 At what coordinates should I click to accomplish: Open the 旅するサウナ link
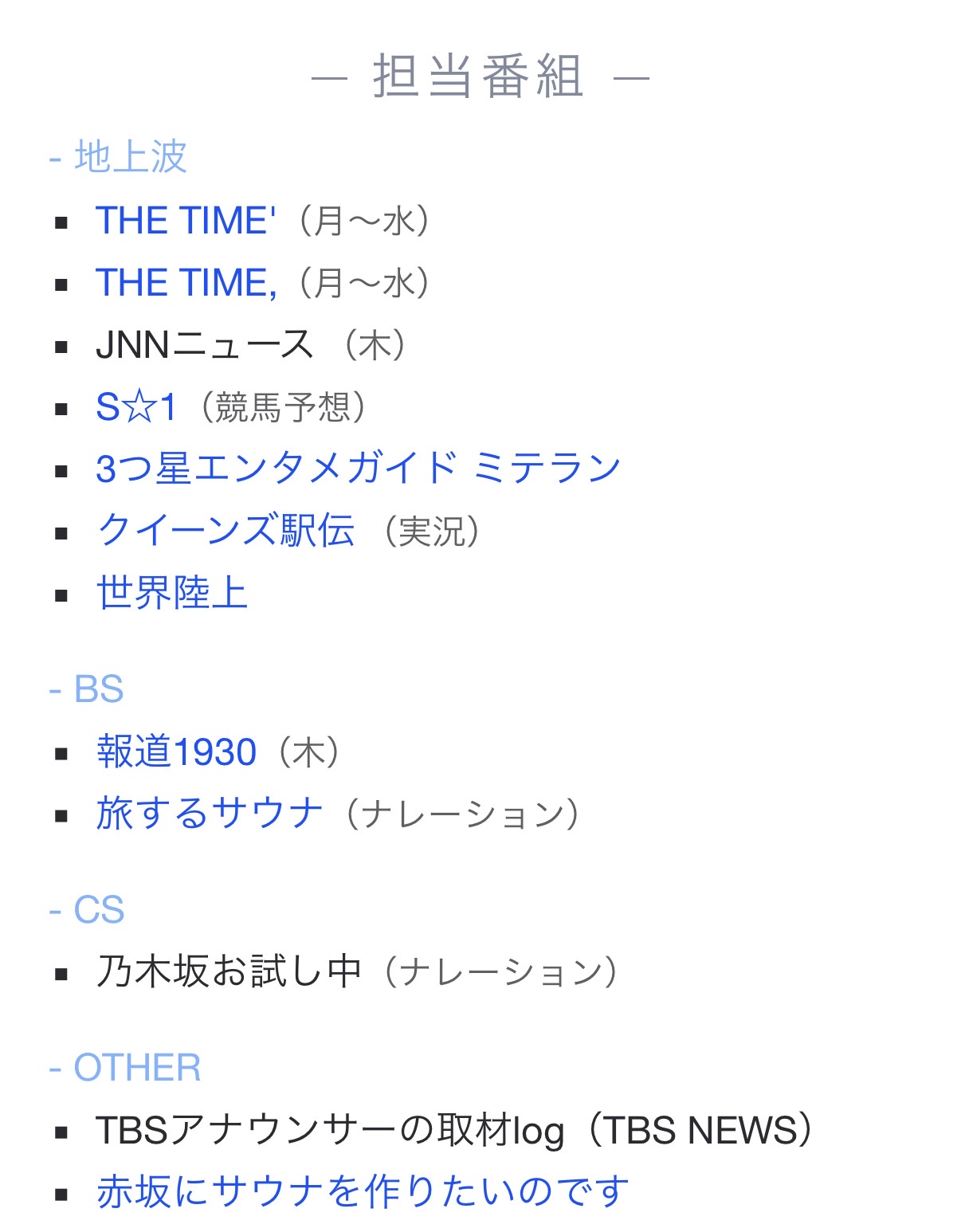210,814
